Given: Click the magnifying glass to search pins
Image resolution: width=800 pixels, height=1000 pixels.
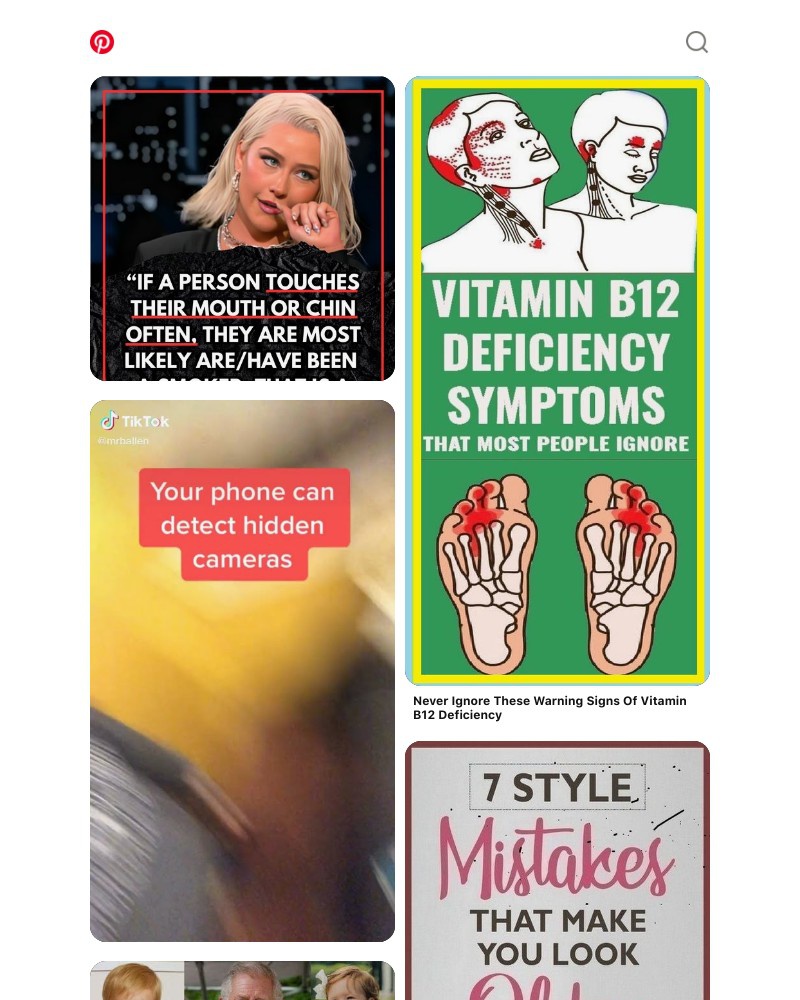Looking at the screenshot, I should 696,42.
